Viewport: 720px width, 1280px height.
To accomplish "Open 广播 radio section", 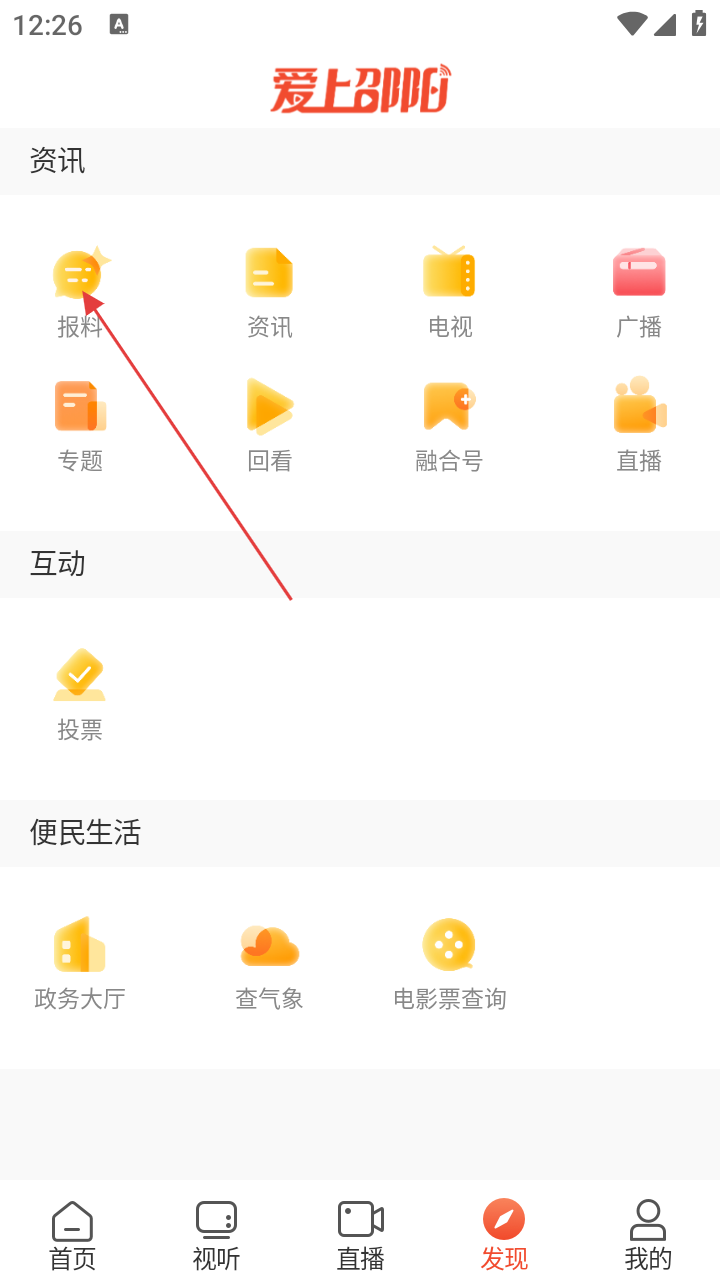I will point(639,292).
